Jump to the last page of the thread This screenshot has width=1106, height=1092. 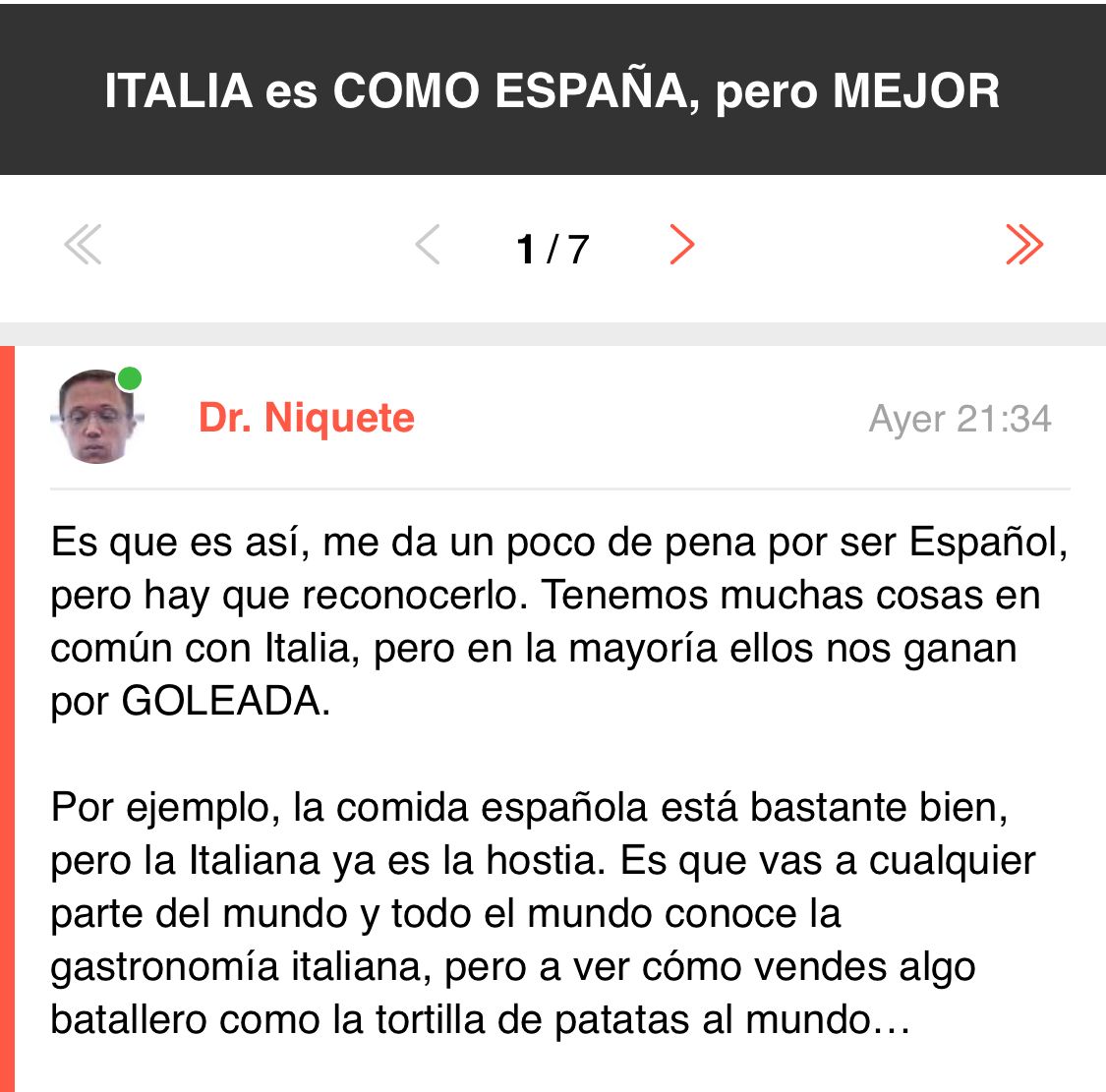click(1023, 245)
